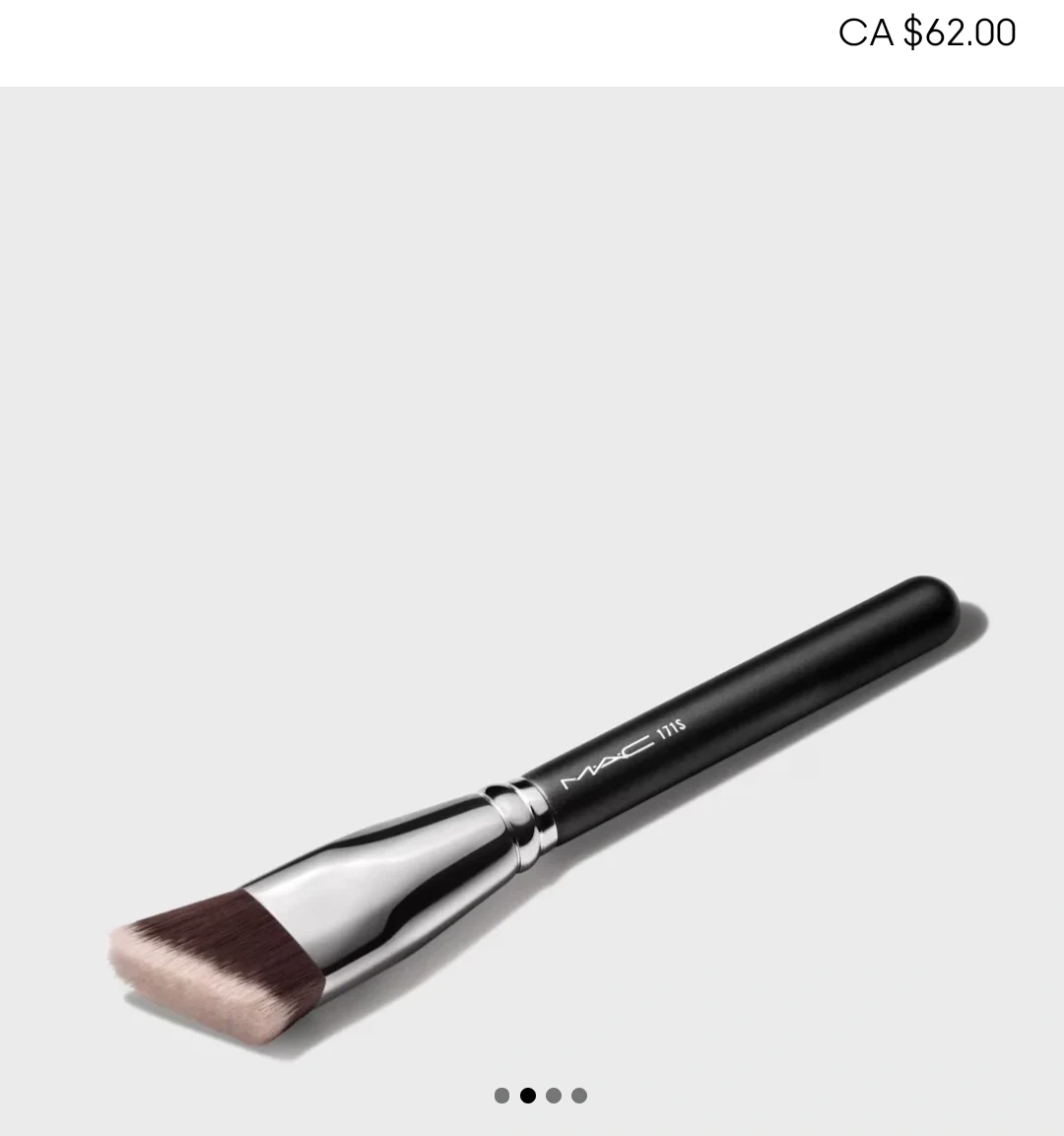Go to the fourth carousel dot
Screen dimensions: 1064x1136
[x=579, y=1096]
